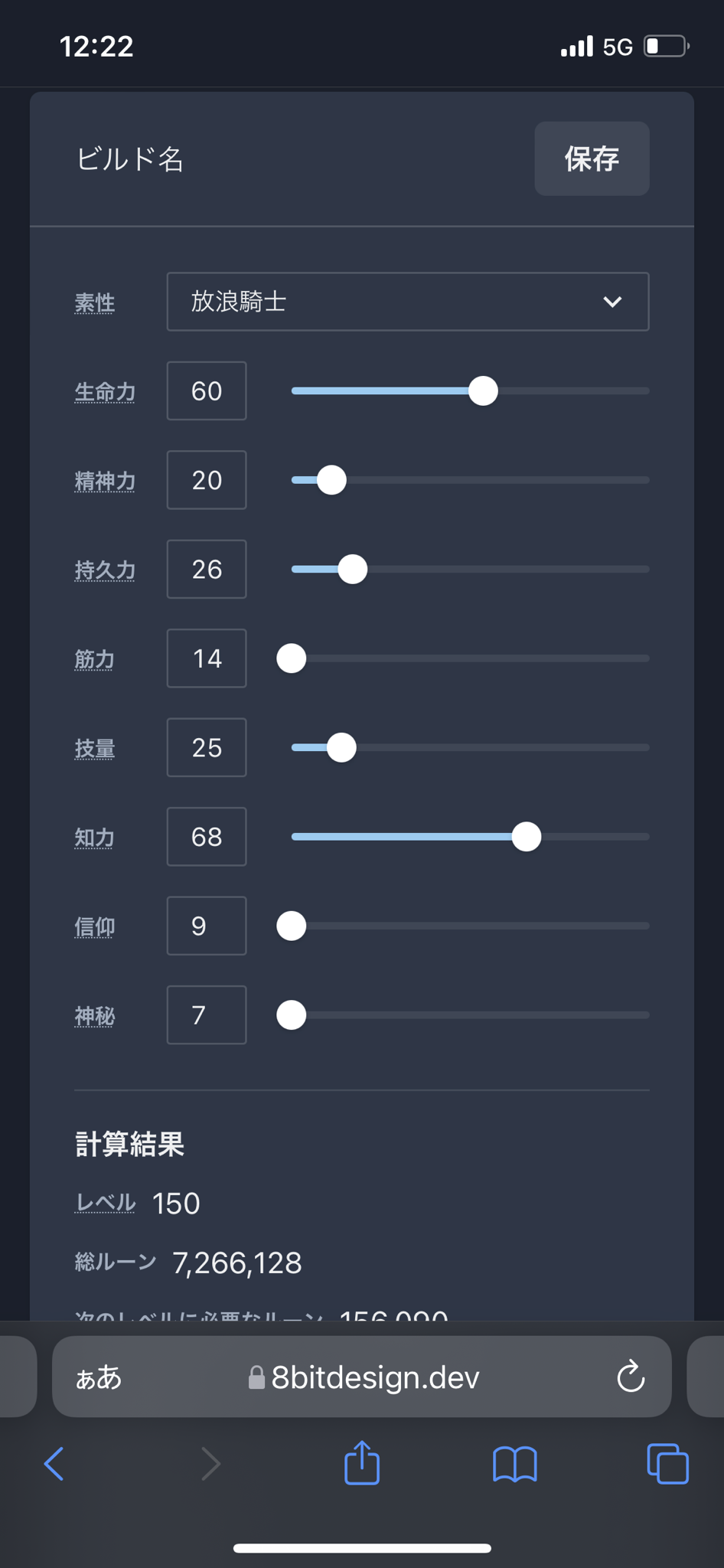Viewport: 724px width, 1568px height.
Task: Edit the 生命力 value field
Action: click(207, 390)
